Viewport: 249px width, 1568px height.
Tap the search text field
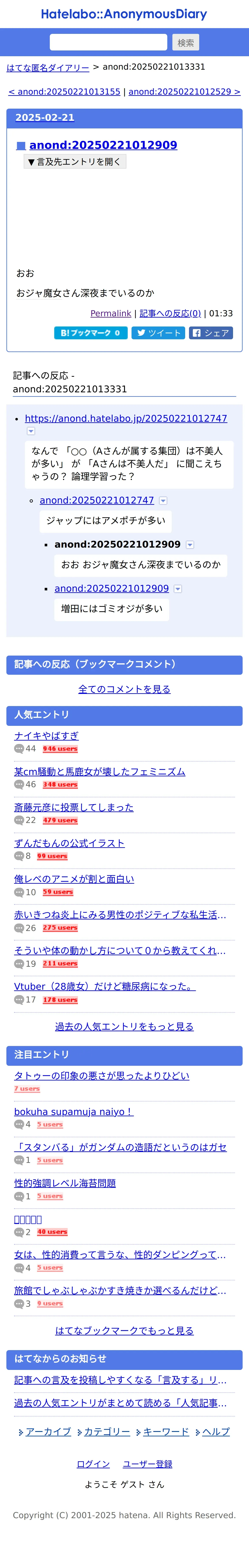click(108, 42)
